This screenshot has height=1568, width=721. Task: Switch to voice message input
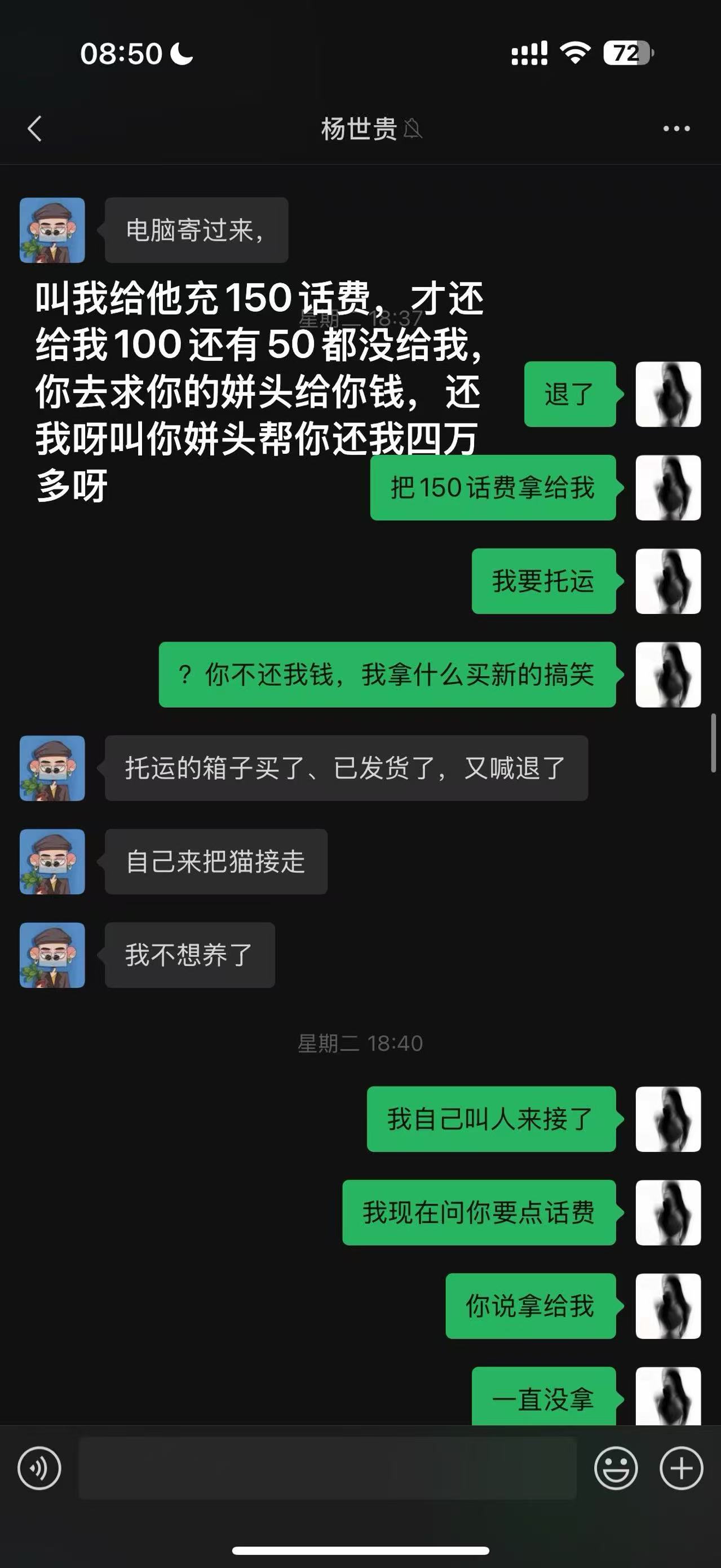[x=39, y=1468]
